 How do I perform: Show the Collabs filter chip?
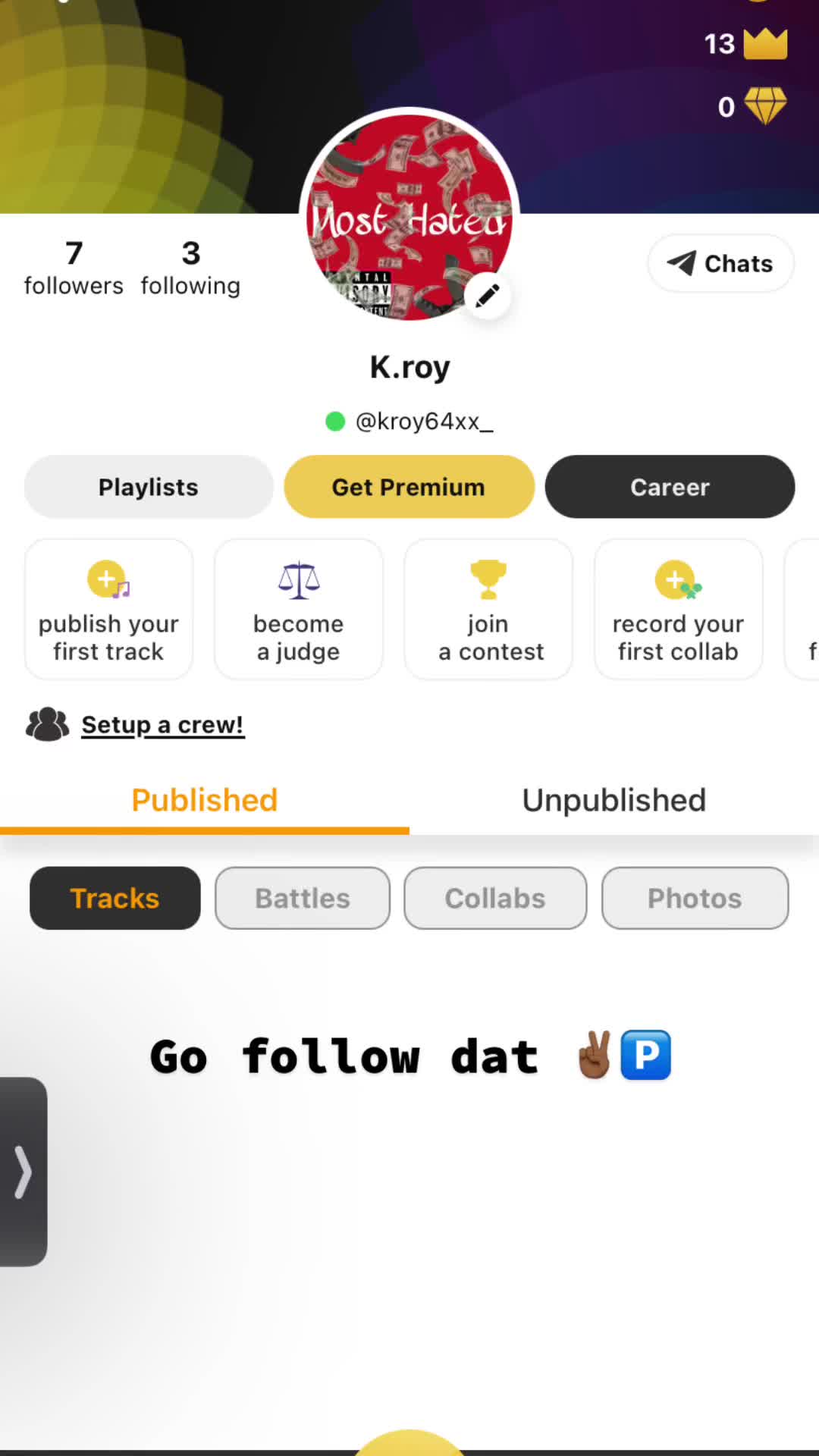point(495,898)
